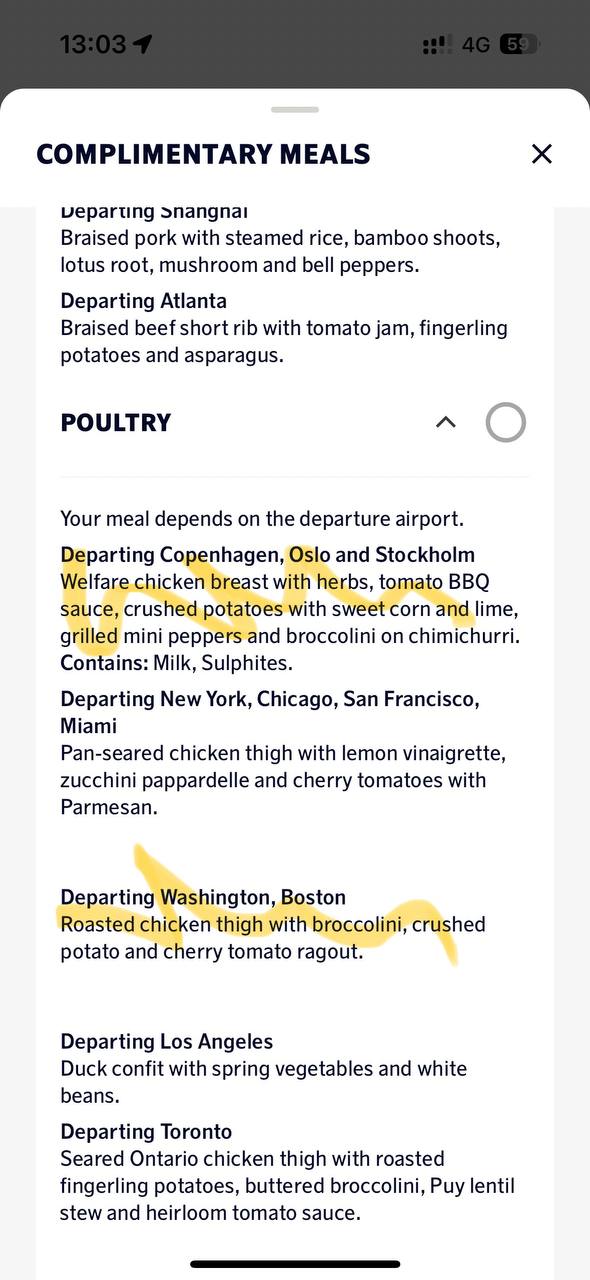Select the Poultry meal radio button
This screenshot has width=590, height=1280.
pos(506,422)
